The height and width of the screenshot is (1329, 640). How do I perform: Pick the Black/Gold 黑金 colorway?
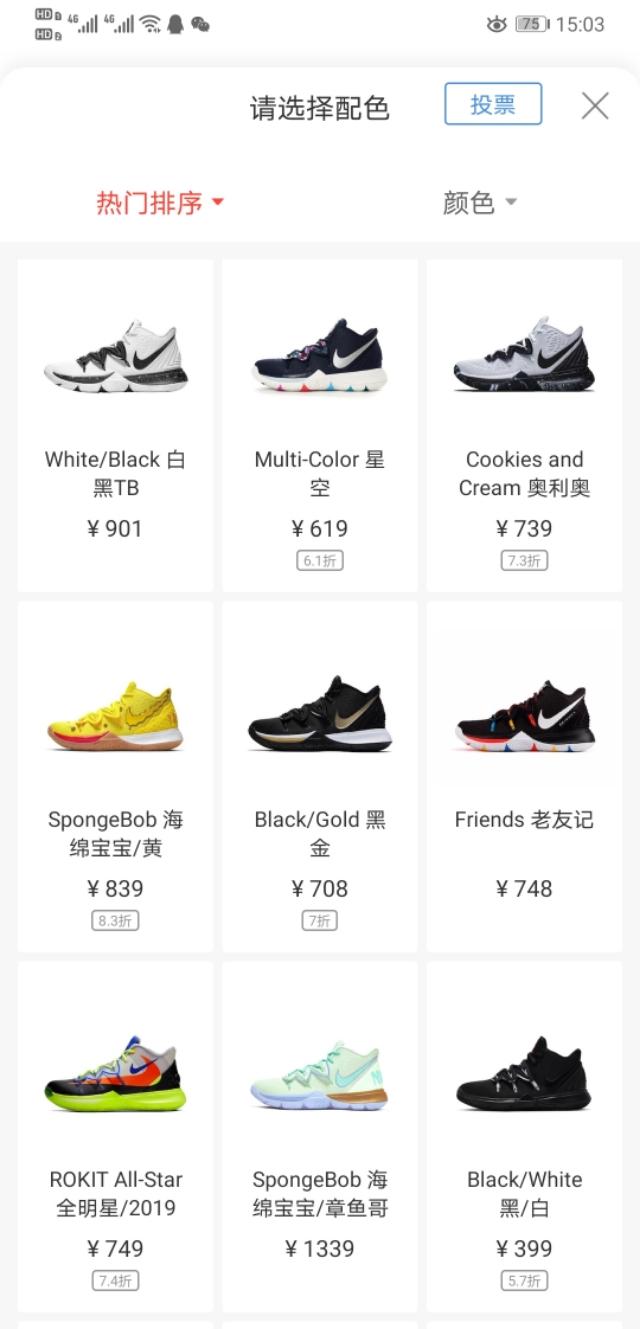tap(320, 775)
